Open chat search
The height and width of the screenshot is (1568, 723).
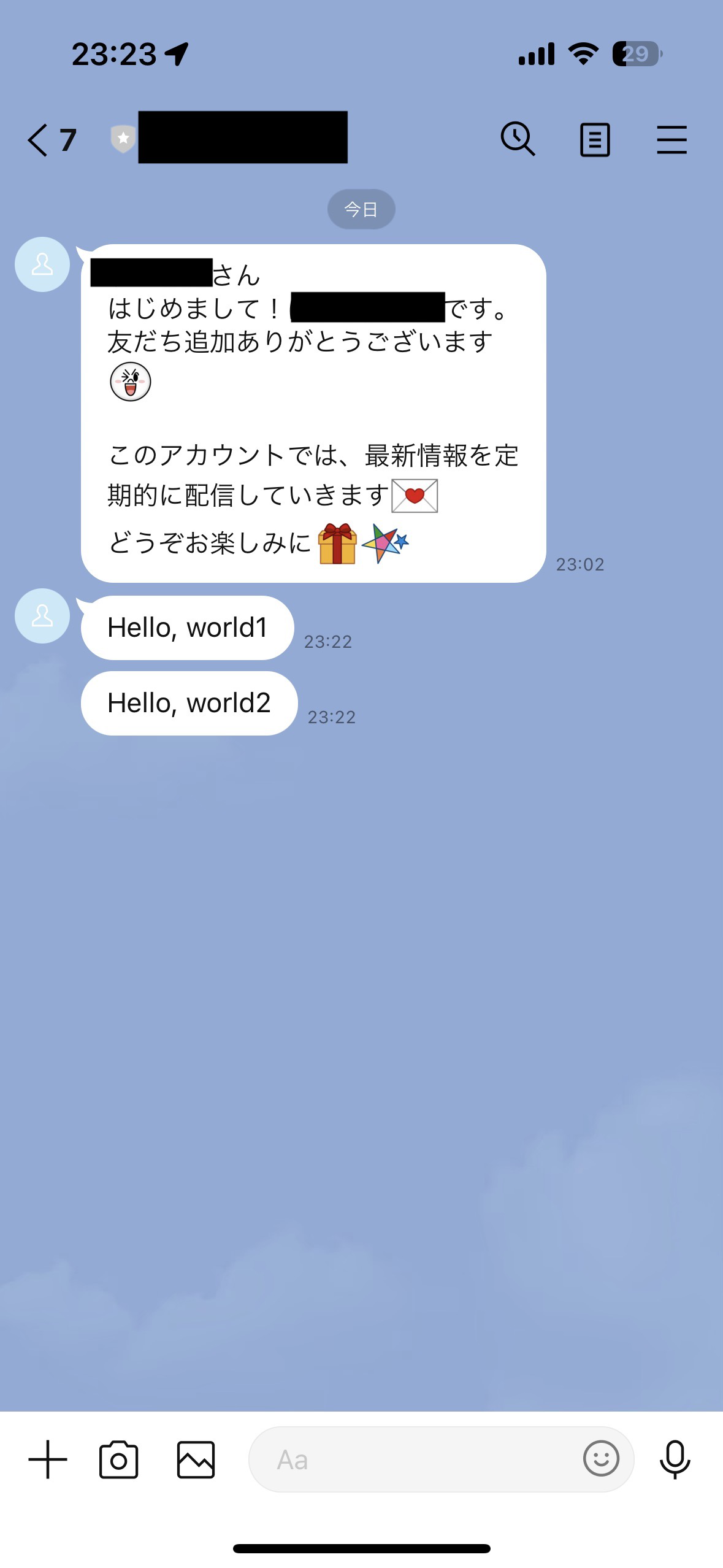518,139
